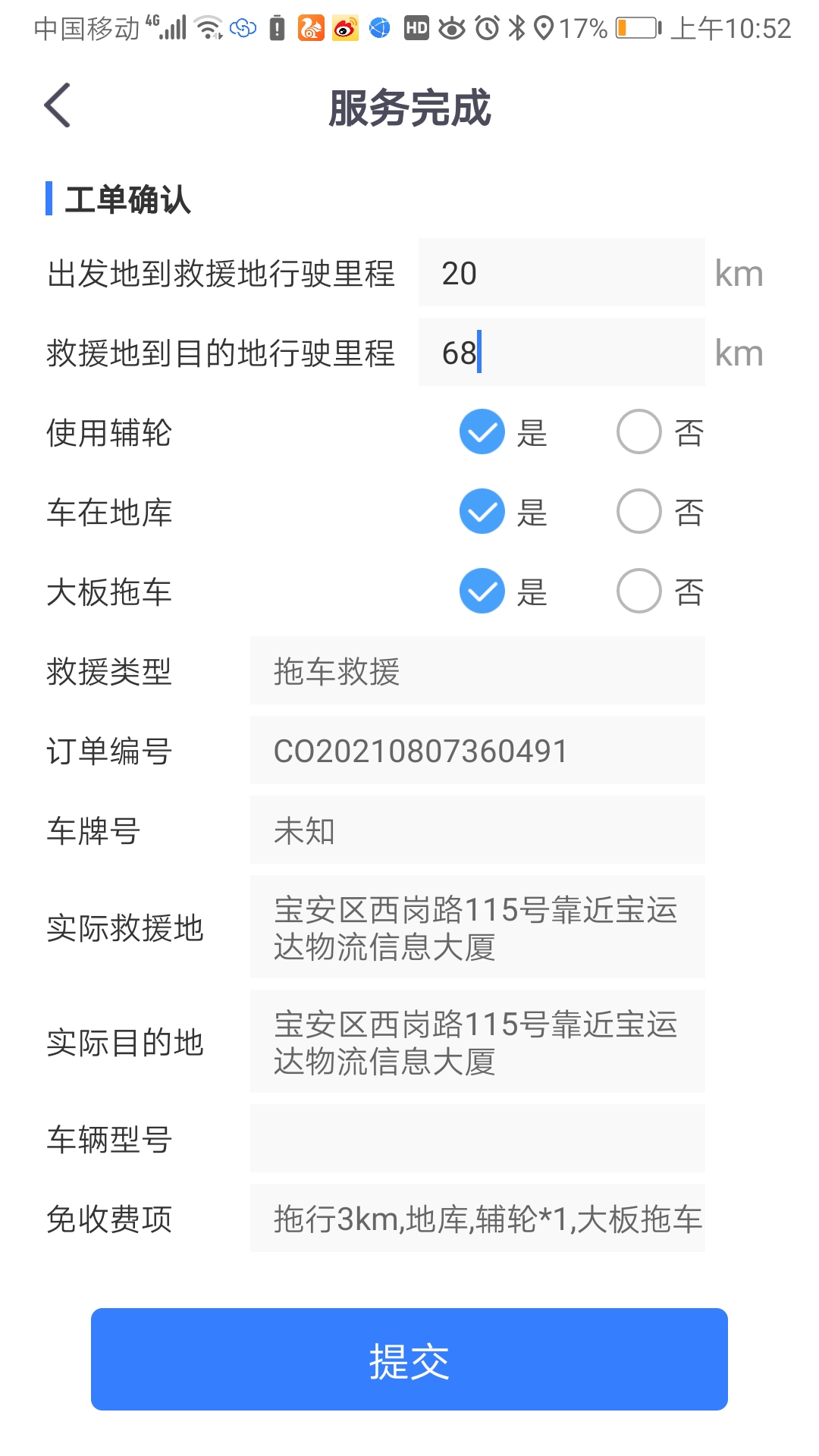Edit 救援地到目的地行驶里程 field

(561, 353)
